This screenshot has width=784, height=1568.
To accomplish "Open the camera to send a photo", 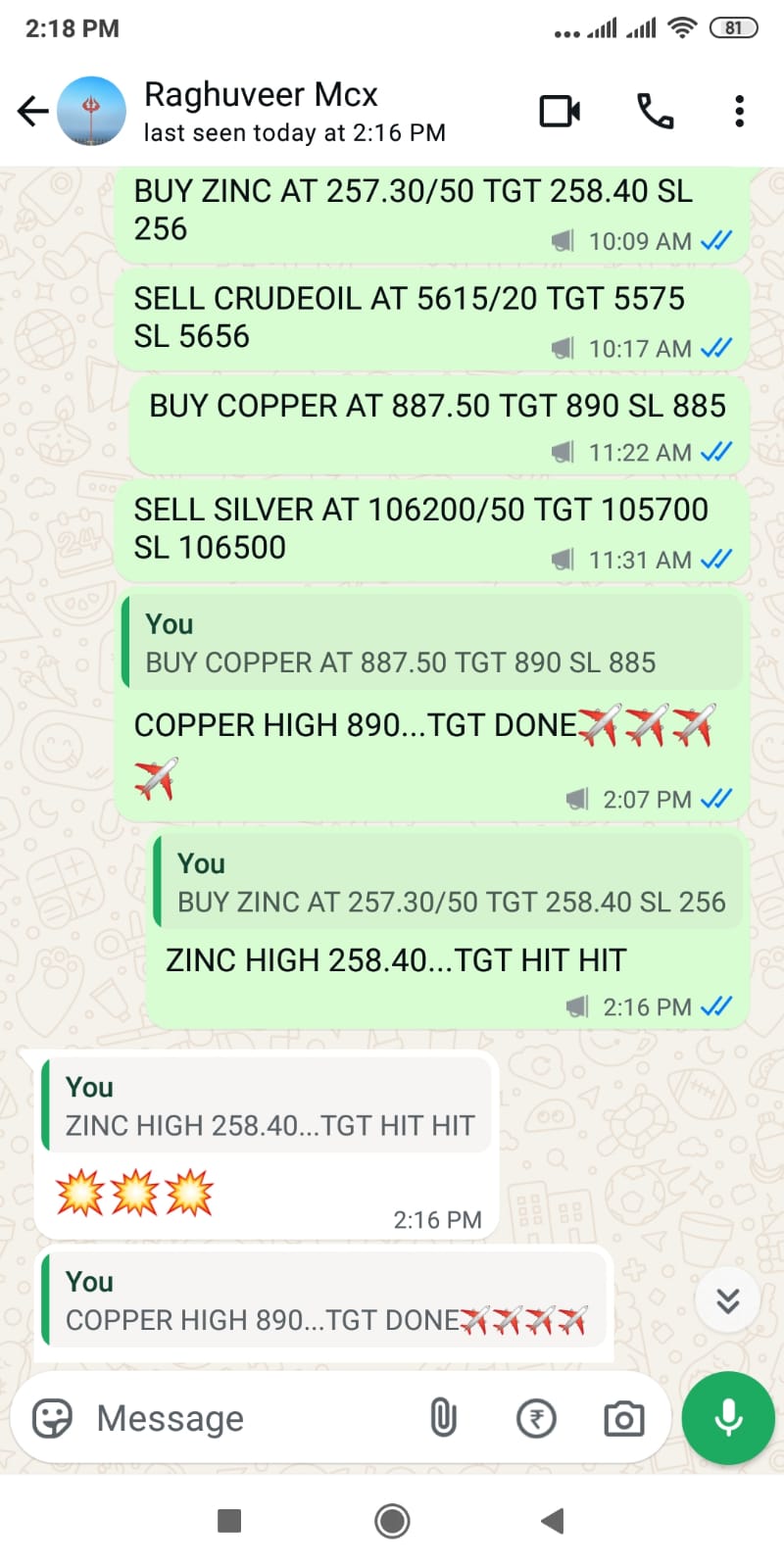I will click(x=624, y=1418).
